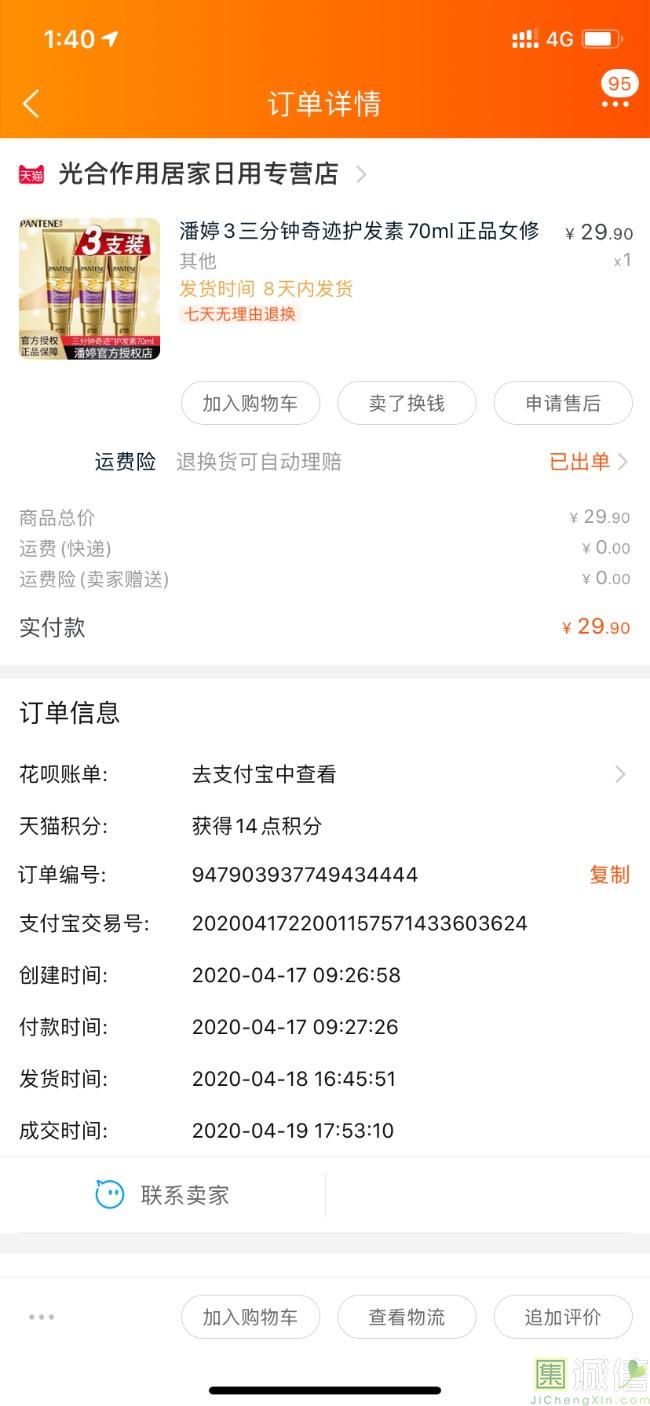Go back from order details
Viewport: 650px width, 1406px height.
pos(32,103)
